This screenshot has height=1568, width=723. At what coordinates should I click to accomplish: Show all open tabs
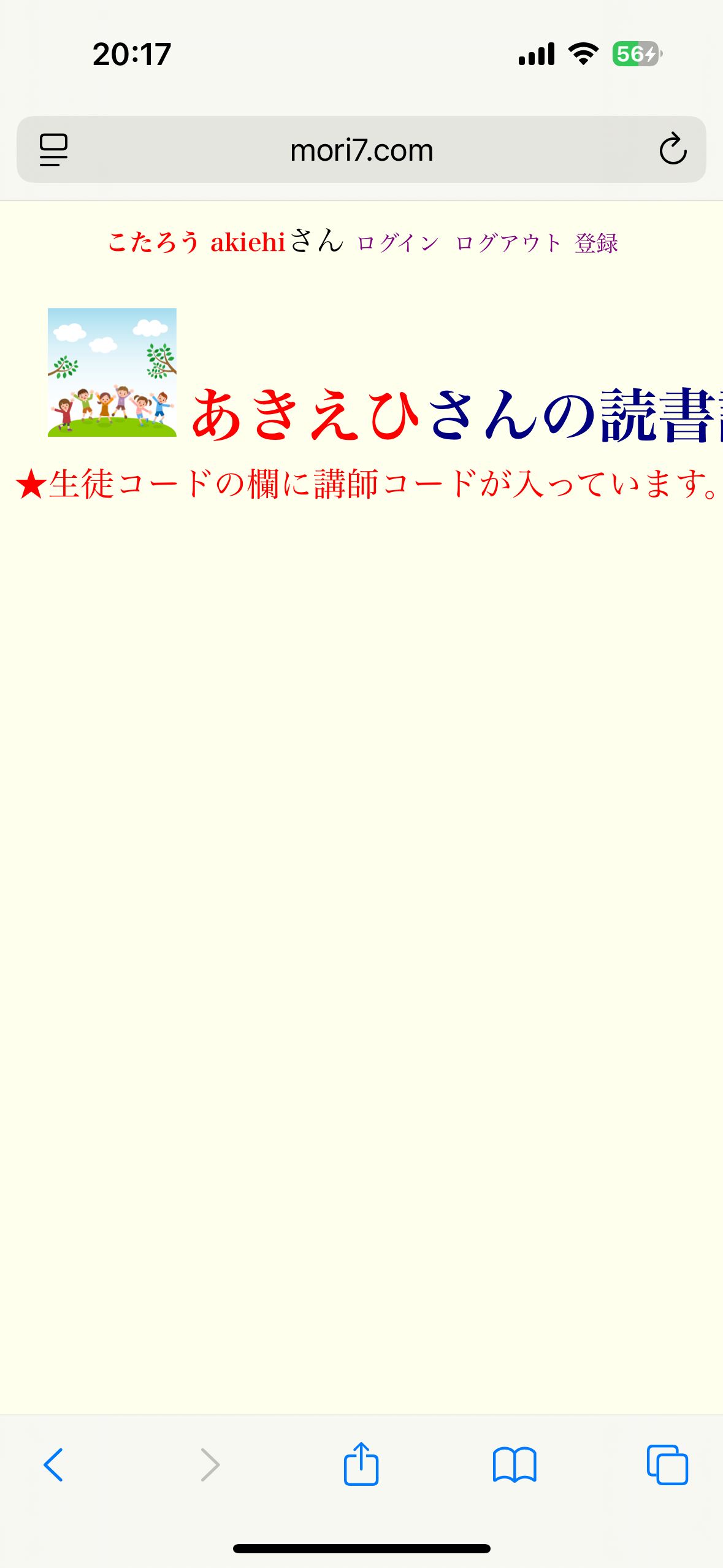pyautogui.click(x=667, y=1465)
